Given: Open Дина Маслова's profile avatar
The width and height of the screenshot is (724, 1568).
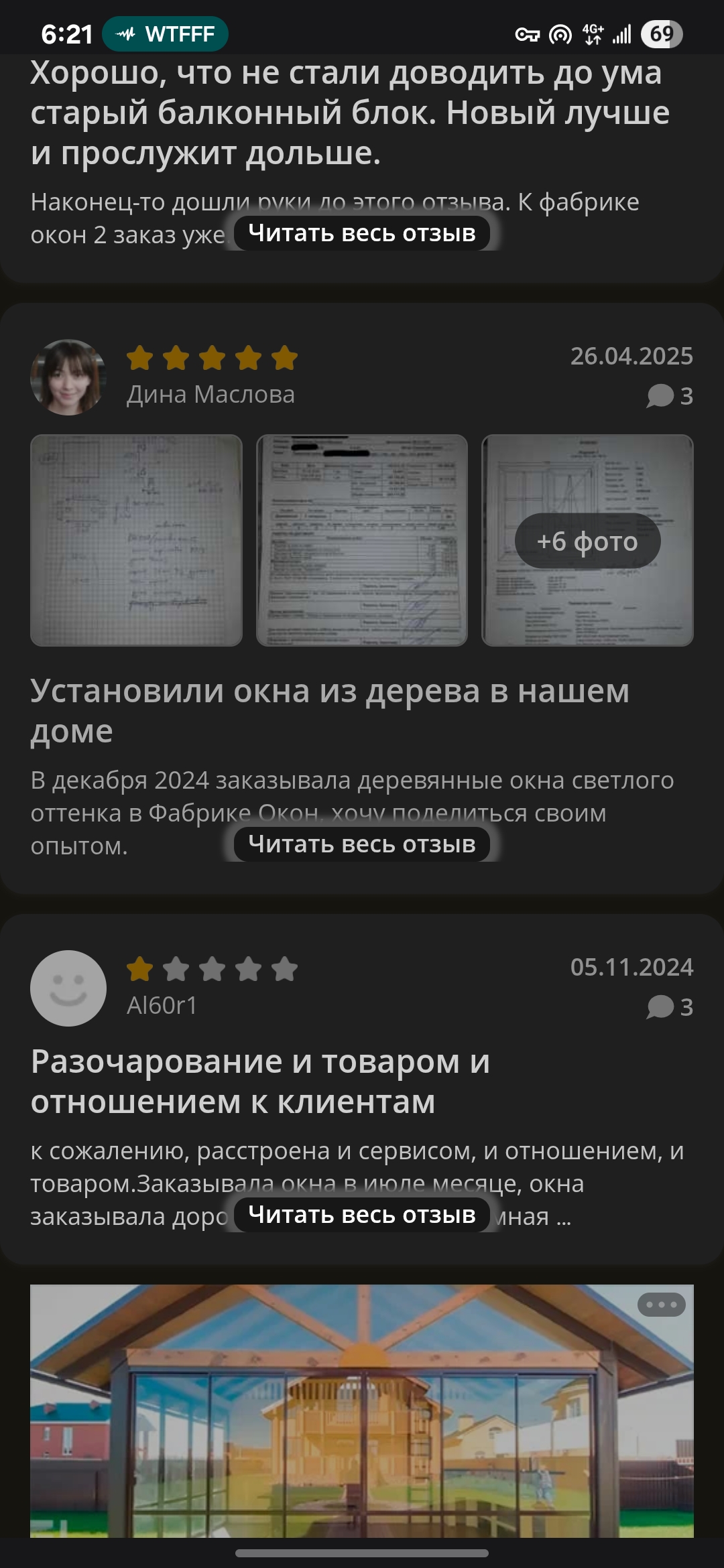Looking at the screenshot, I should pos(68,377).
